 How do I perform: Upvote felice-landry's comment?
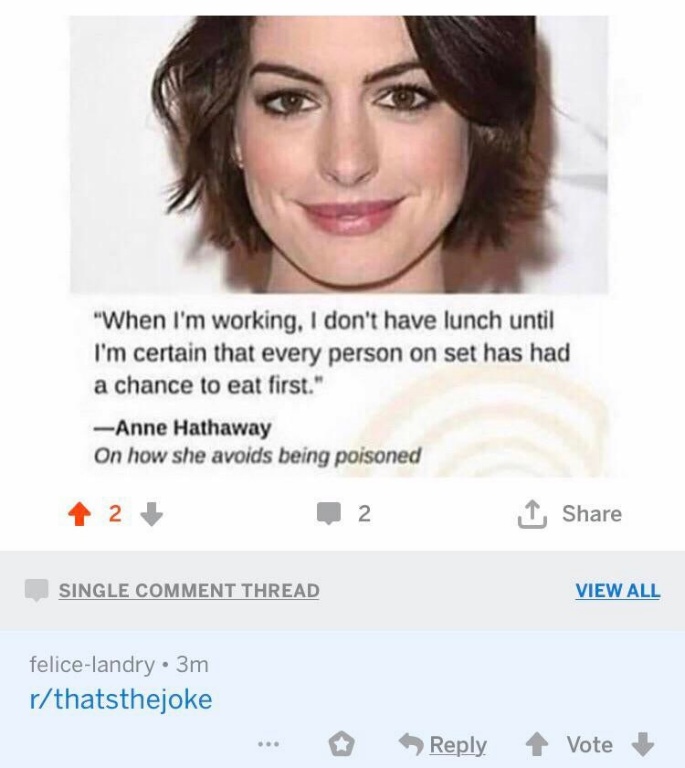click(x=537, y=745)
